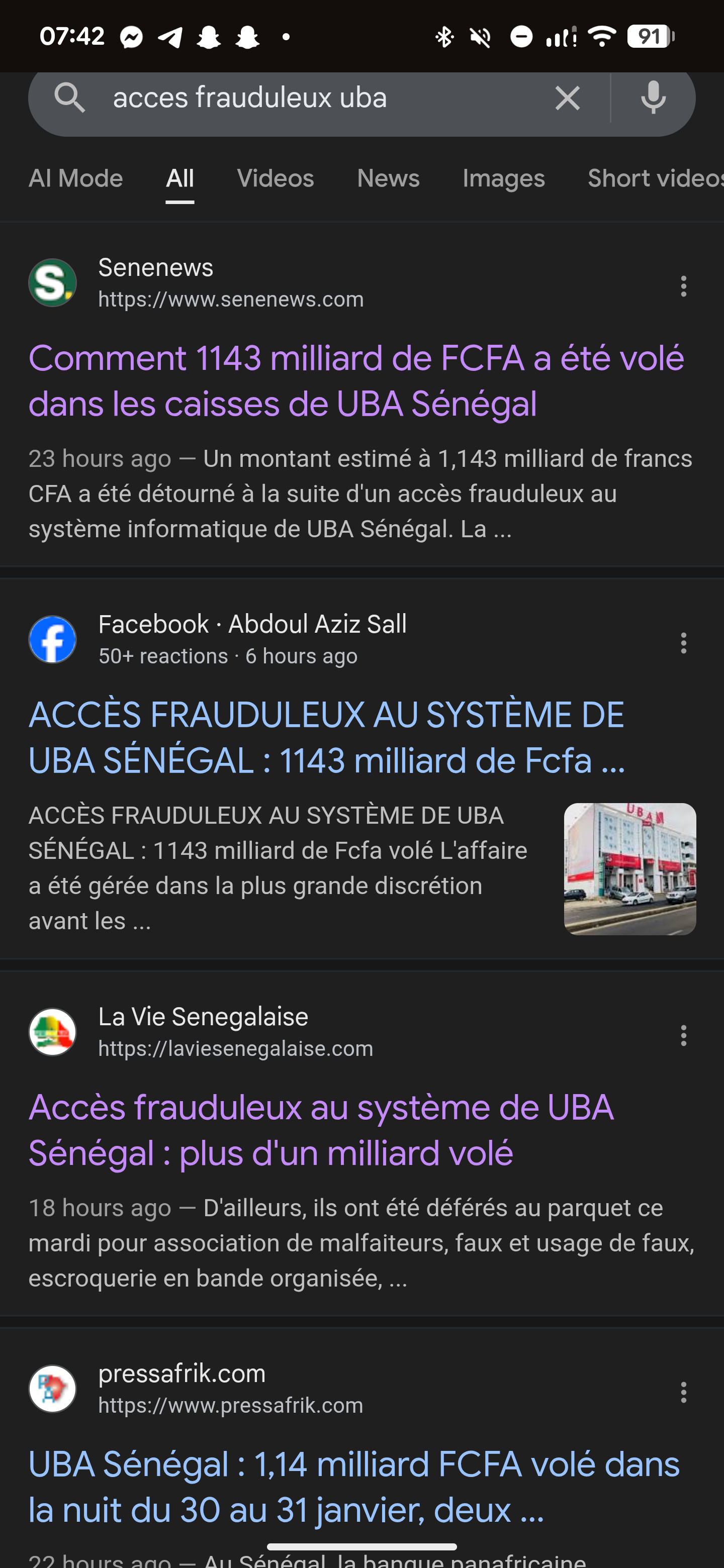Viewport: 724px width, 1568px height.
Task: Show Images results
Action: coord(504,178)
